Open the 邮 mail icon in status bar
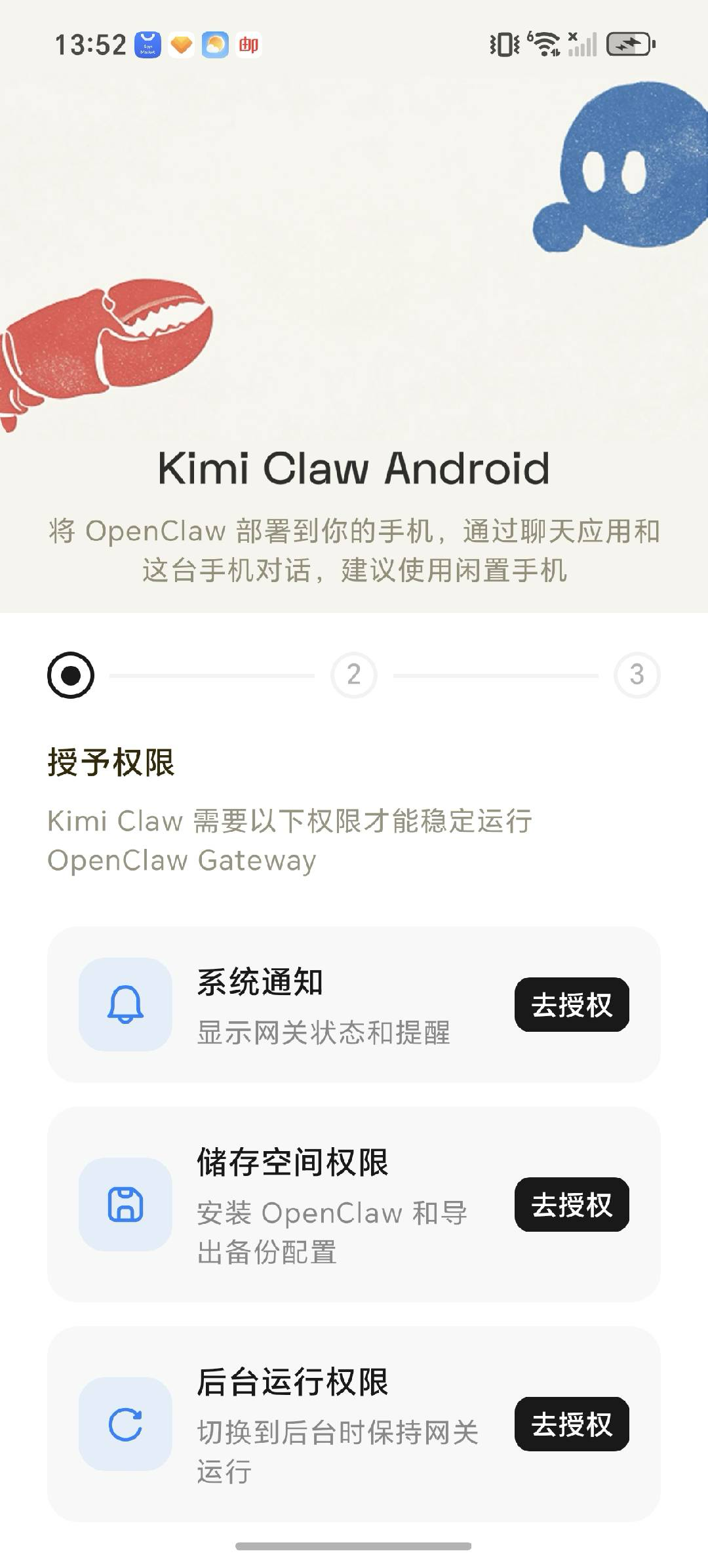Screen dimensions: 708x1568 (x=250, y=45)
